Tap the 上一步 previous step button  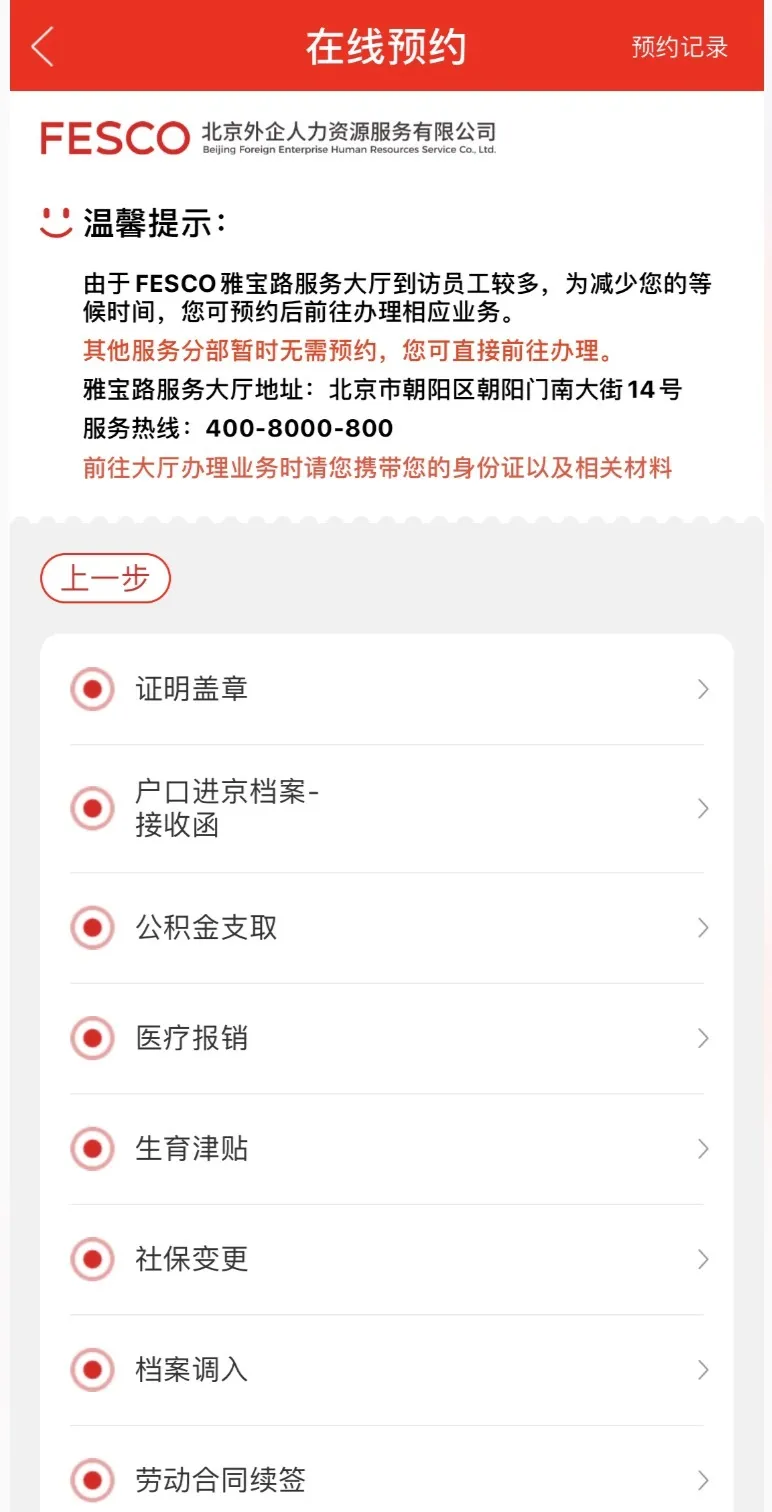click(105, 578)
